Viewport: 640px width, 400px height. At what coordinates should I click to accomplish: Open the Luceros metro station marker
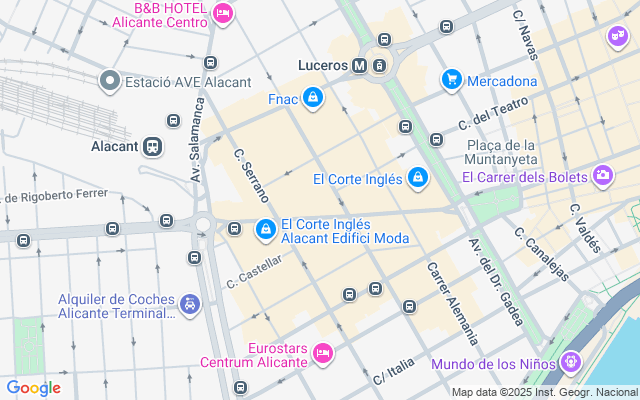[360, 66]
